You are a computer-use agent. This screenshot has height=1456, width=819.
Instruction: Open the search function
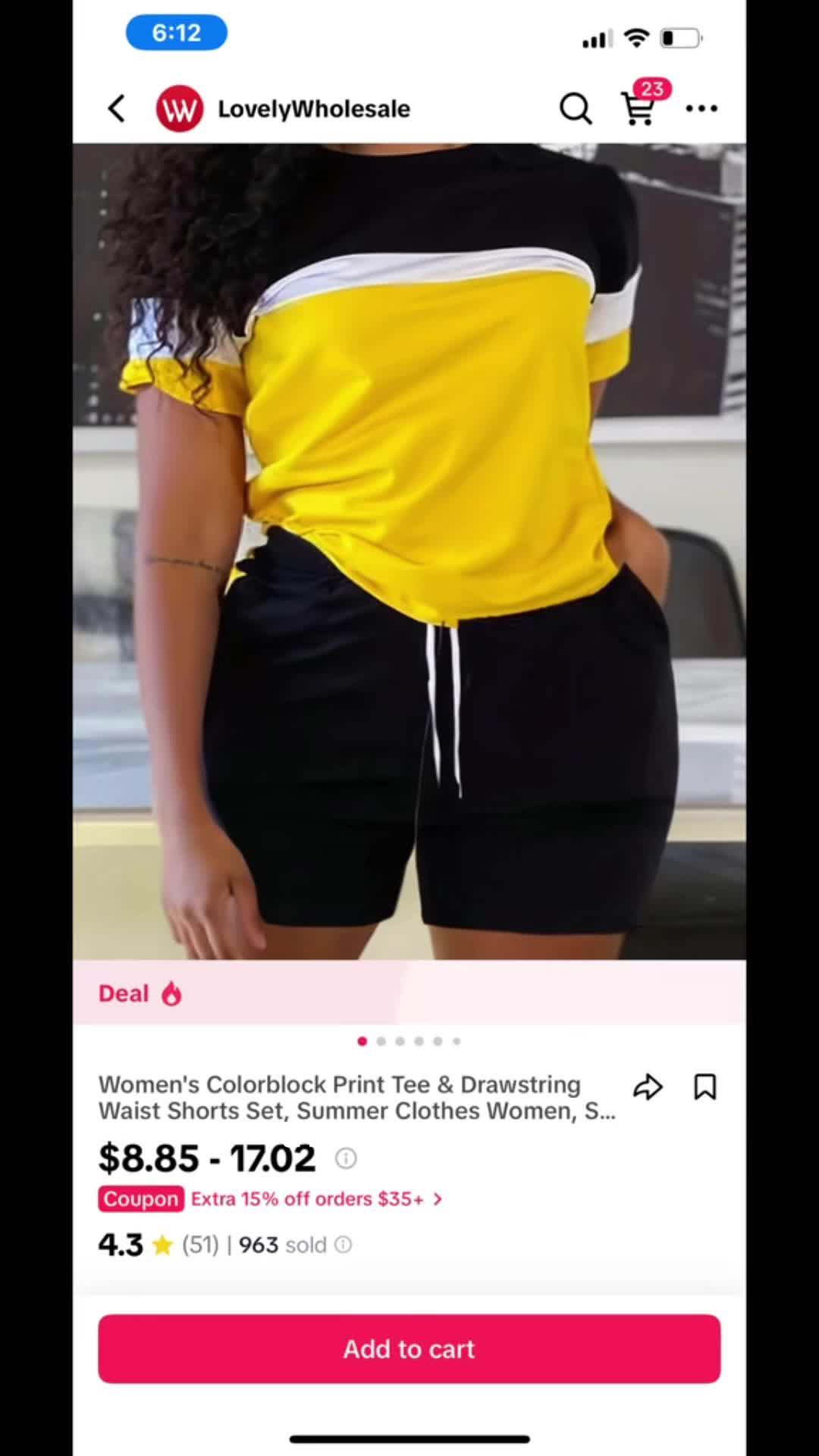576,108
